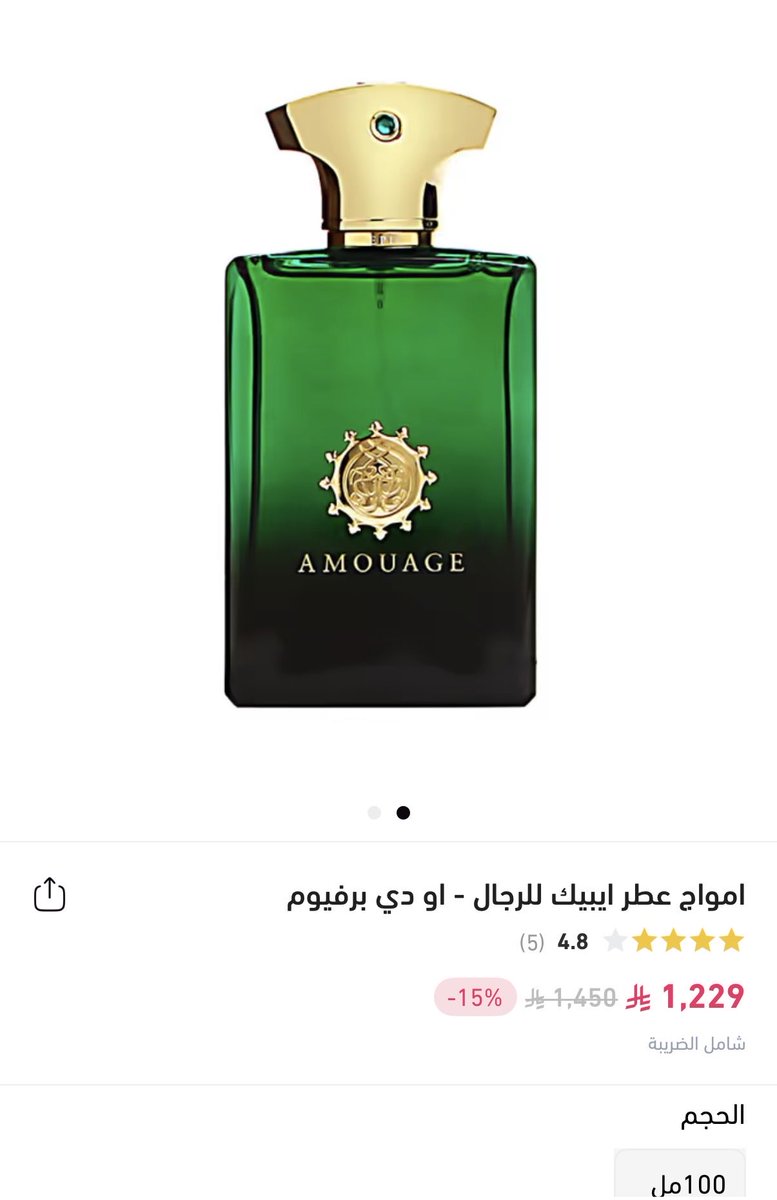Select the 100 ml size option
The width and height of the screenshot is (777, 1200).
point(680,1174)
